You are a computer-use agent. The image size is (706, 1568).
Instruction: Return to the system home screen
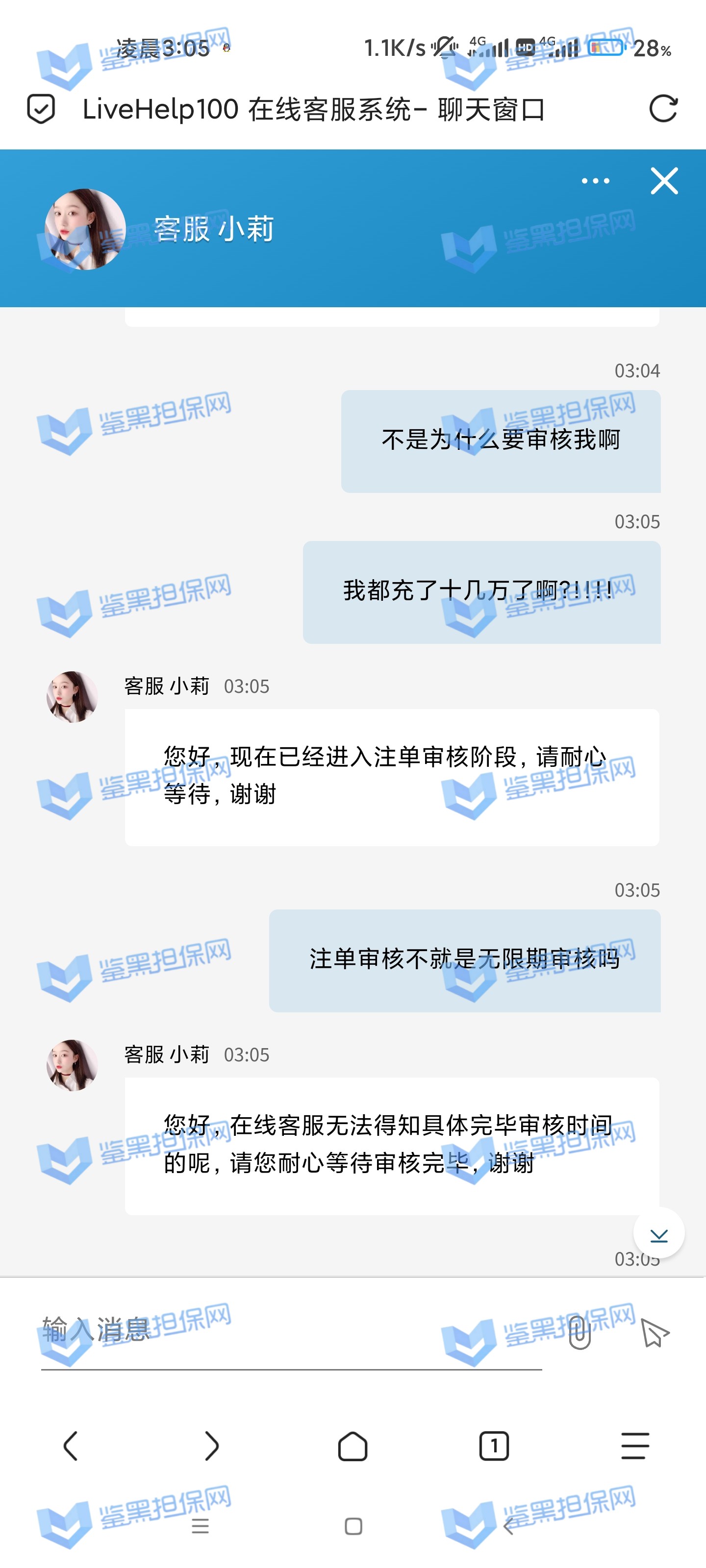click(x=353, y=1526)
